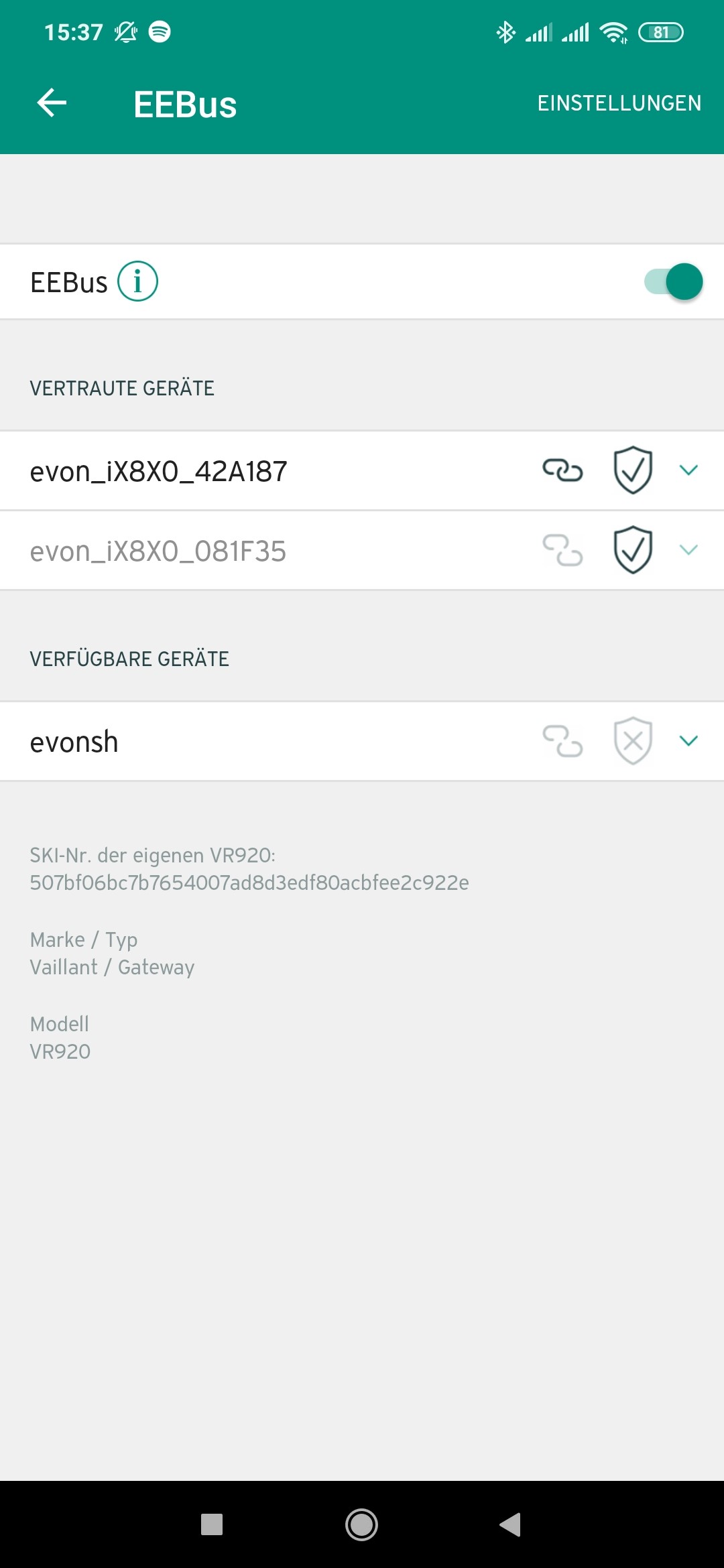This screenshot has width=724, height=1568.
Task: Go back using the app bar arrow
Action: tap(52, 103)
